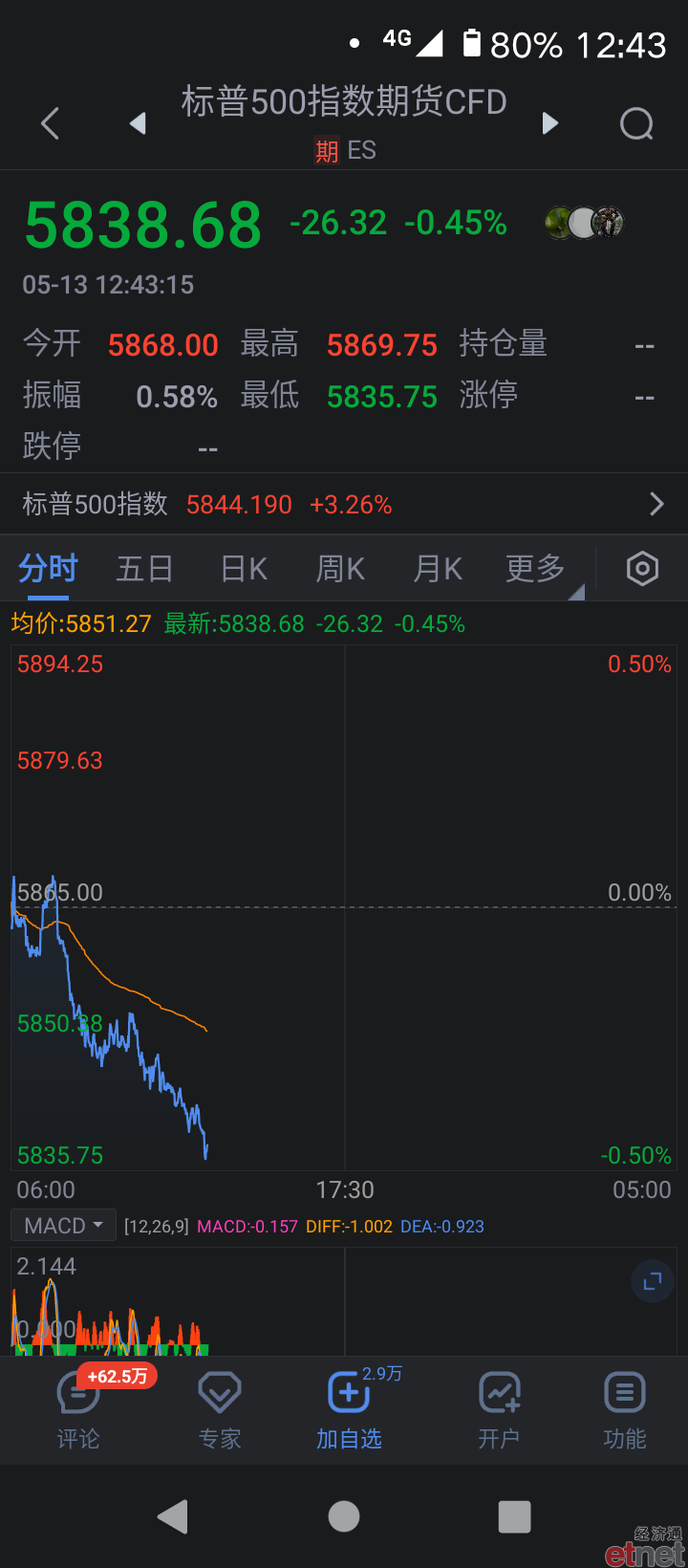Open the 开户 account opening option
Viewport: 688px width, 1568px height.
pos(499,1411)
